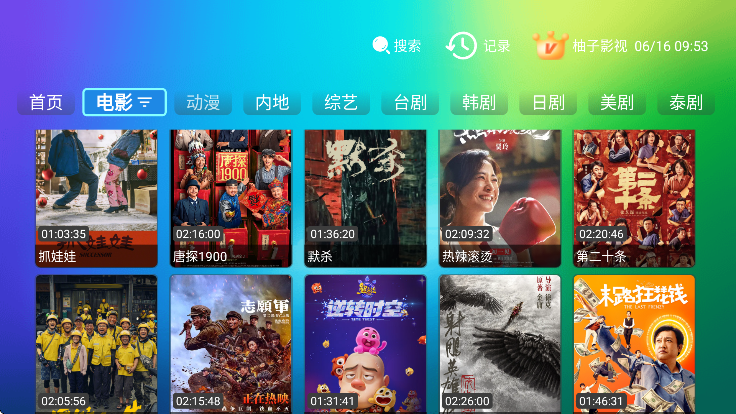
Task: Open the 志愿军 movie poster
Action: click(230, 343)
